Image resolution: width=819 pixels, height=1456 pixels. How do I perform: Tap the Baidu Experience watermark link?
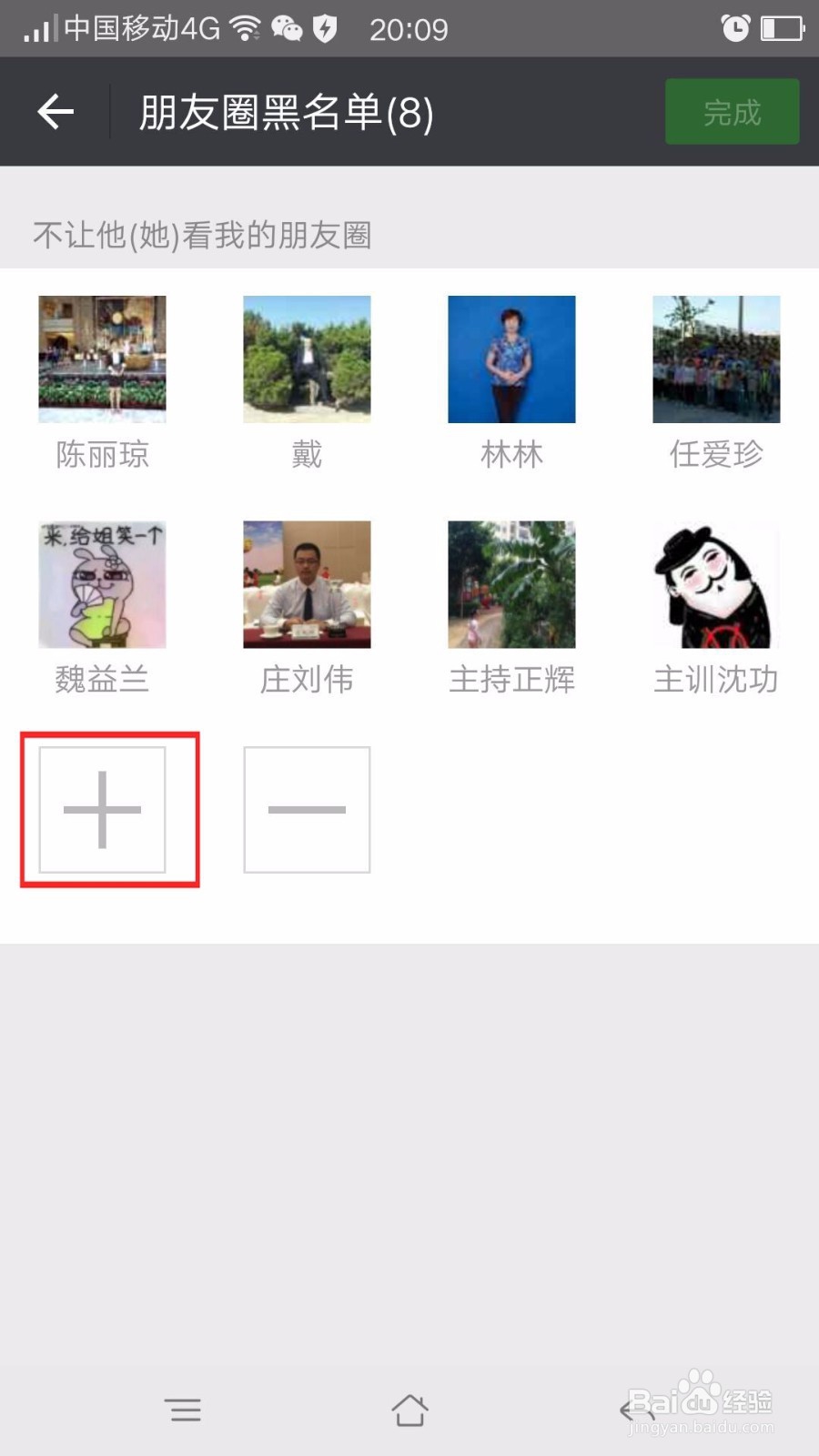point(699,1404)
